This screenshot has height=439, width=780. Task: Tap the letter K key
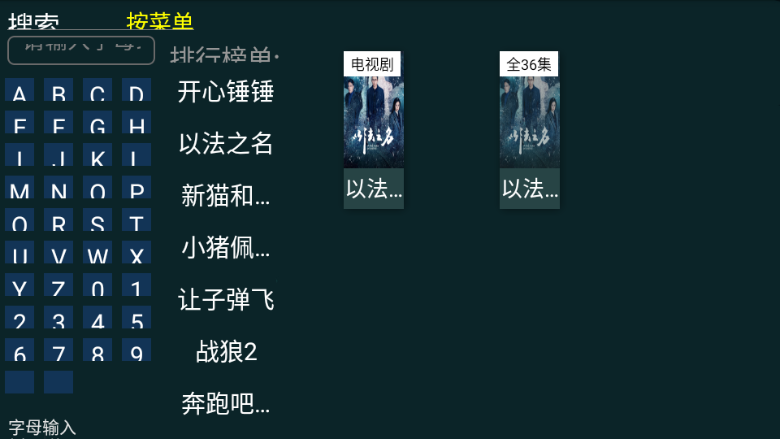pyautogui.click(x=98, y=158)
